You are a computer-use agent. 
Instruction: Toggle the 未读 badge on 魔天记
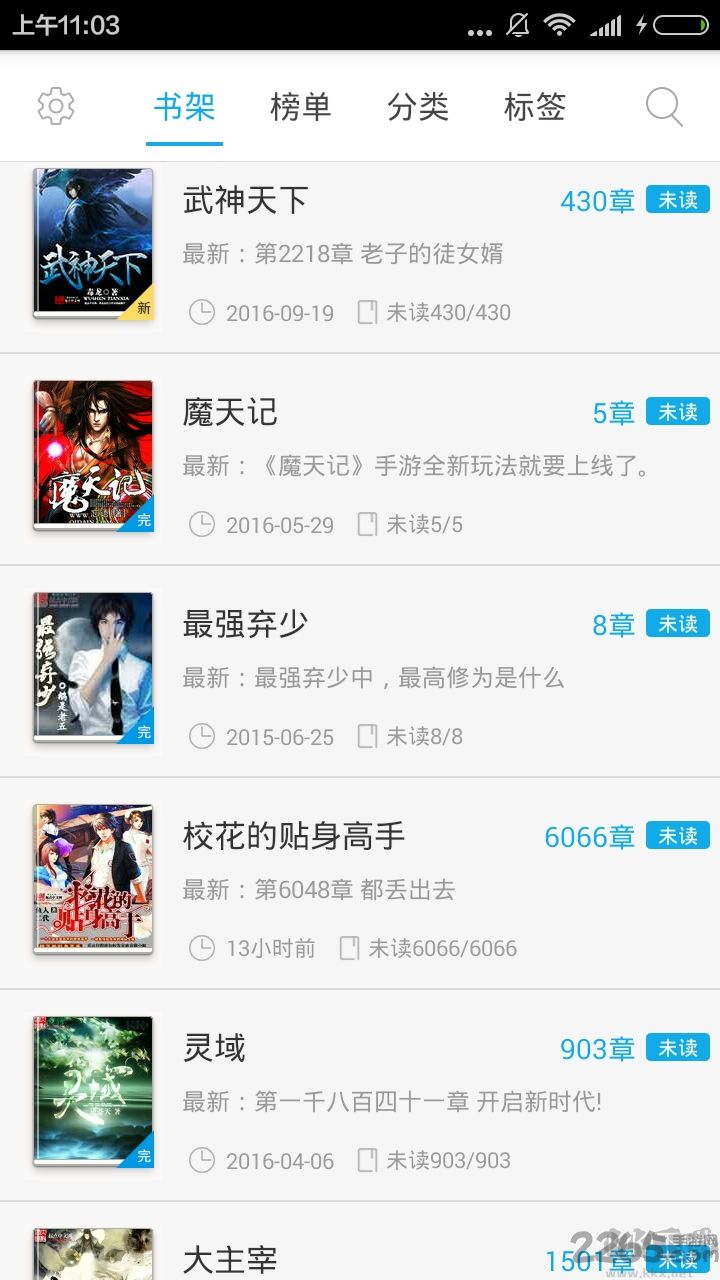coord(678,412)
